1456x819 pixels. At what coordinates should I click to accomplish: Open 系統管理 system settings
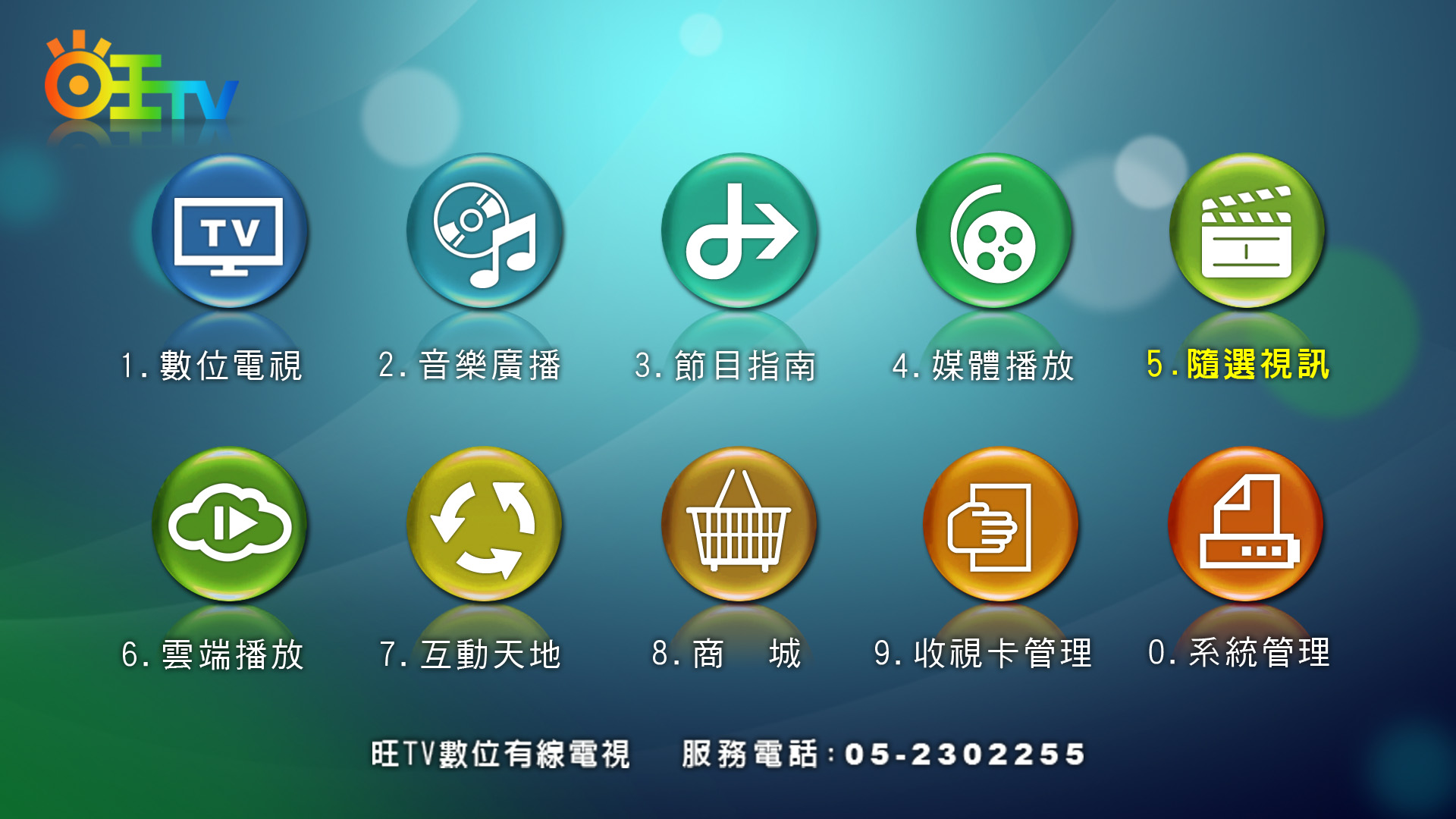1247,524
